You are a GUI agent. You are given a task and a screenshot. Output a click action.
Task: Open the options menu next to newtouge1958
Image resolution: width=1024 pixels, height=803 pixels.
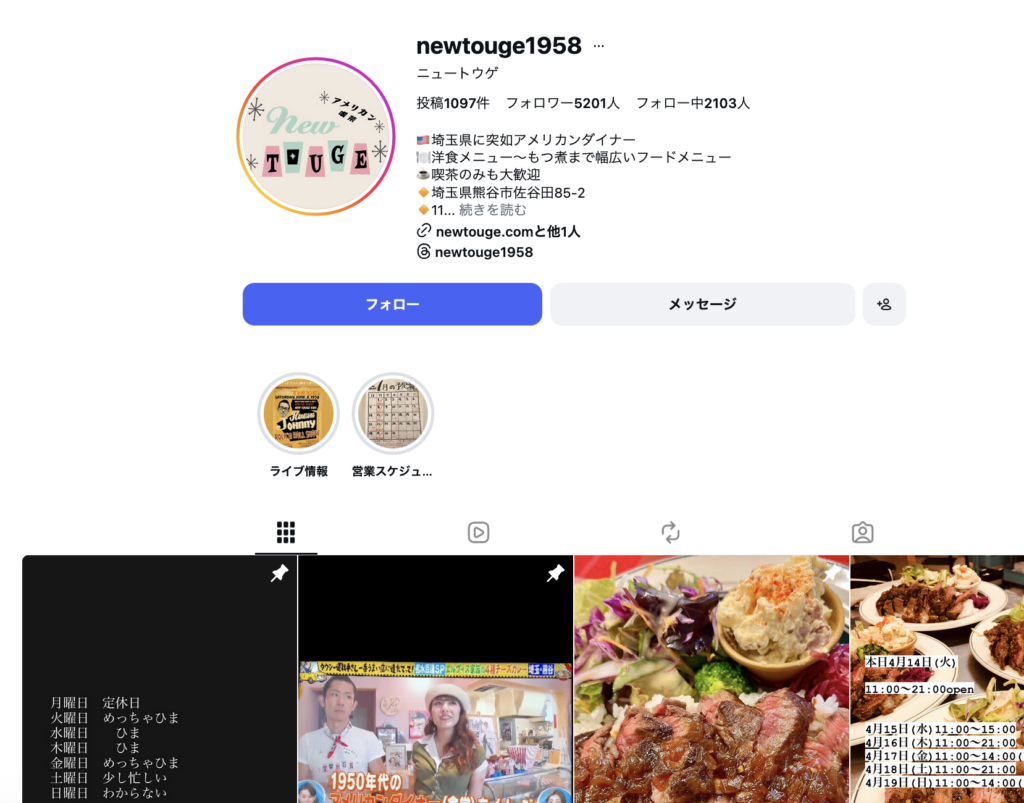coord(599,46)
